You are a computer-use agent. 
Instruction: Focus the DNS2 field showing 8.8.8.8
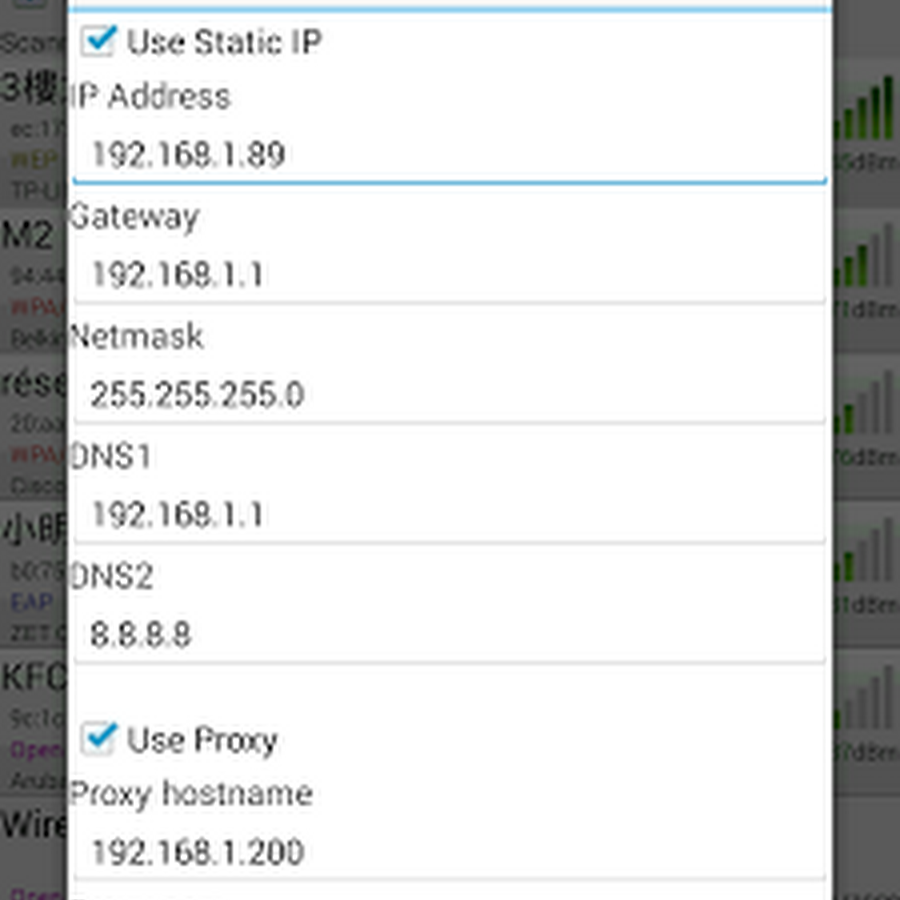[448, 635]
